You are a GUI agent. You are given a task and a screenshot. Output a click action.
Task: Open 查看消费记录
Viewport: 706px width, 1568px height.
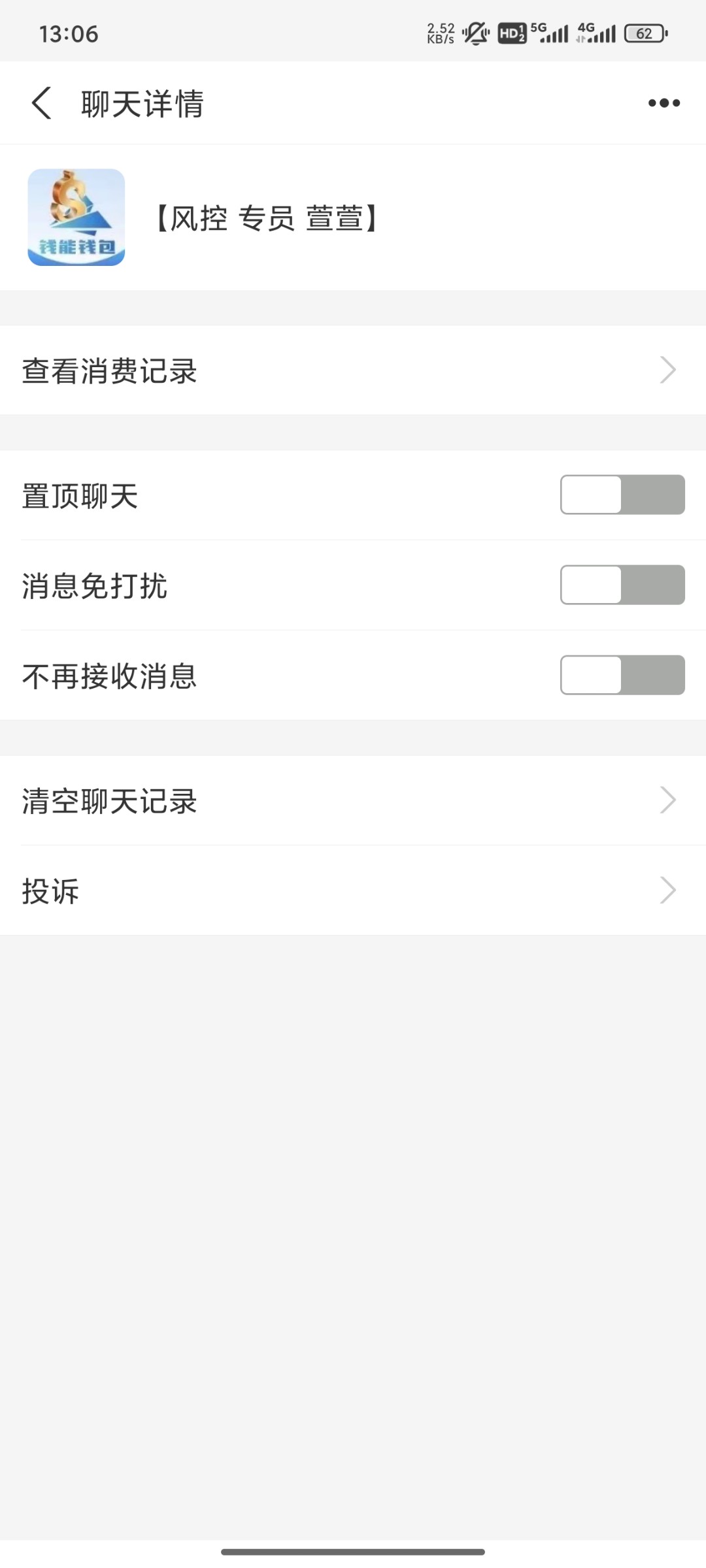pyautogui.click(x=353, y=370)
